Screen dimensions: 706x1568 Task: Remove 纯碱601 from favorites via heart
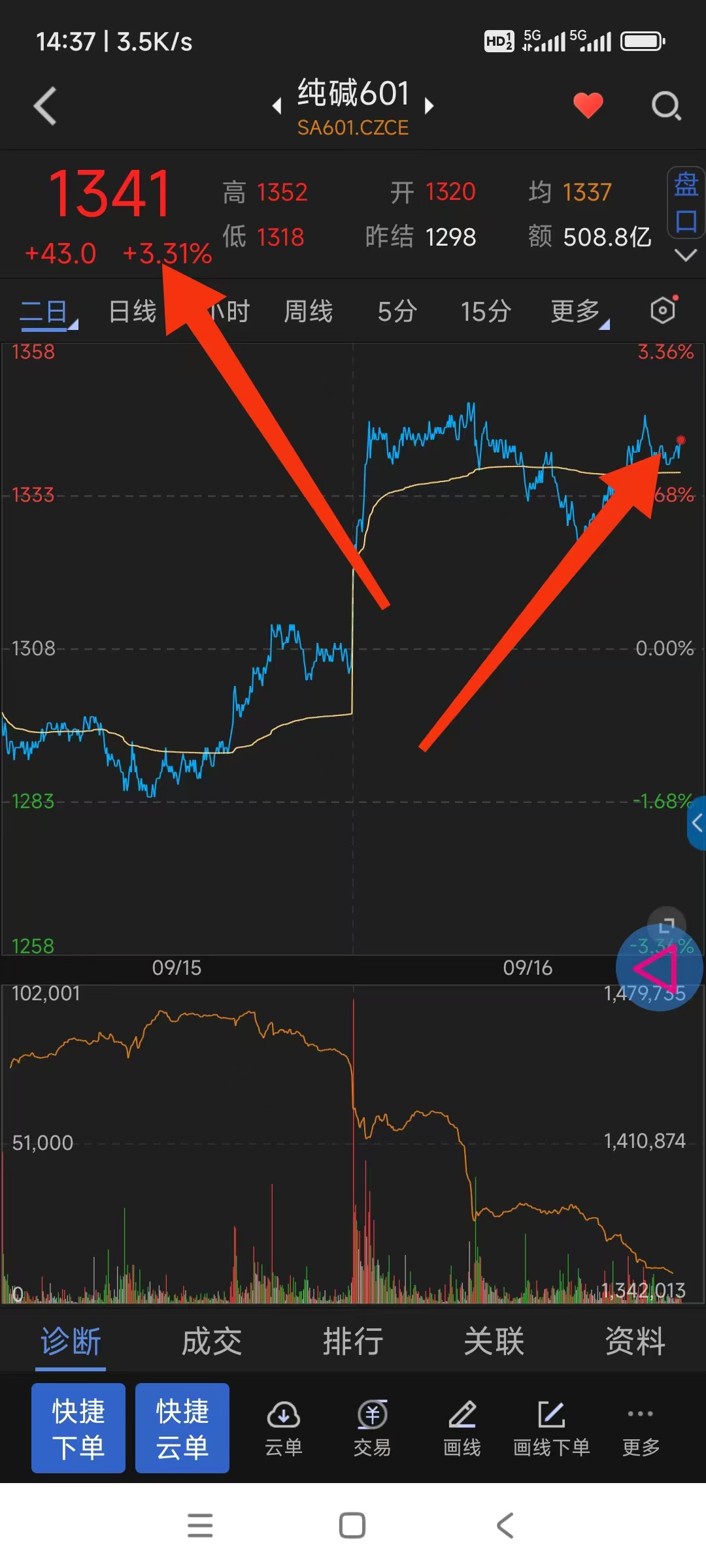coord(588,105)
